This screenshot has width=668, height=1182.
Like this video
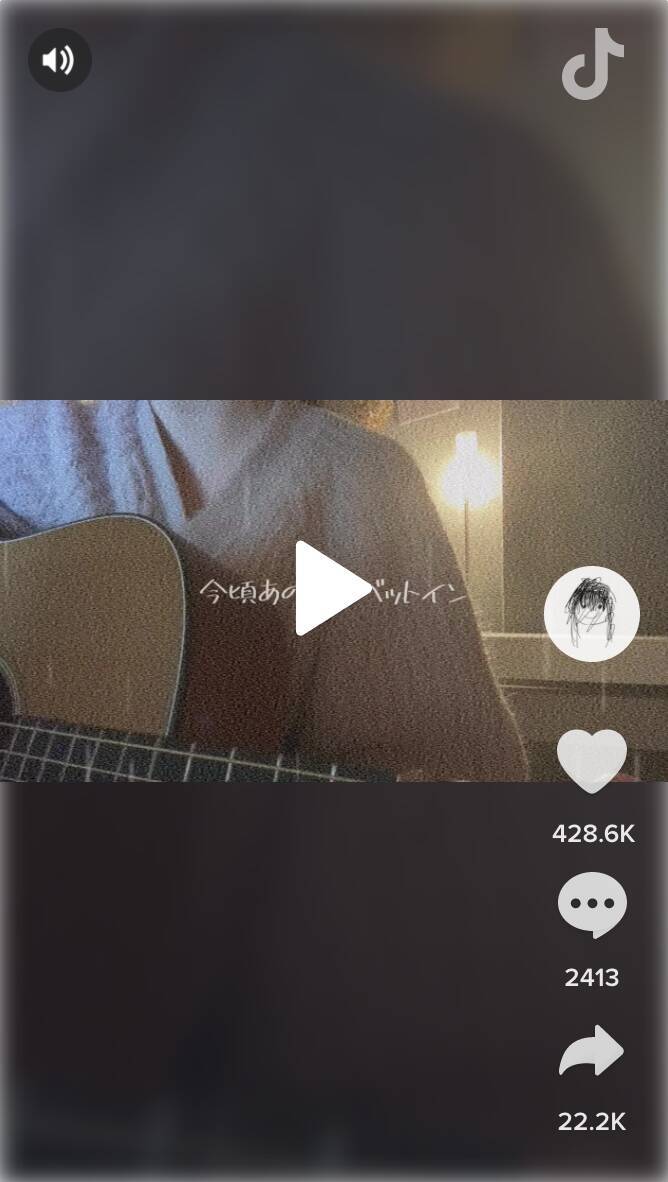[591, 760]
